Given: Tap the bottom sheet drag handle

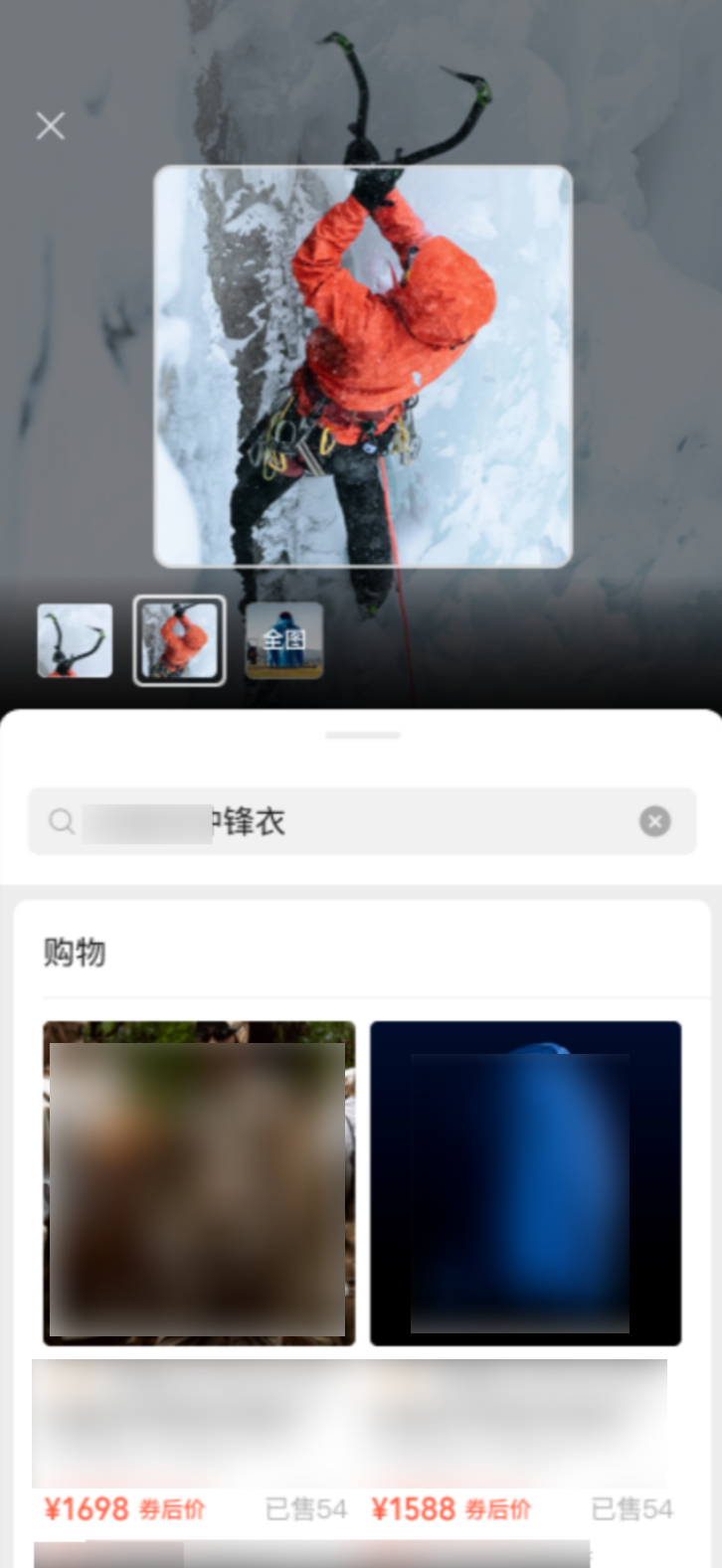Looking at the screenshot, I should pyautogui.click(x=362, y=736).
